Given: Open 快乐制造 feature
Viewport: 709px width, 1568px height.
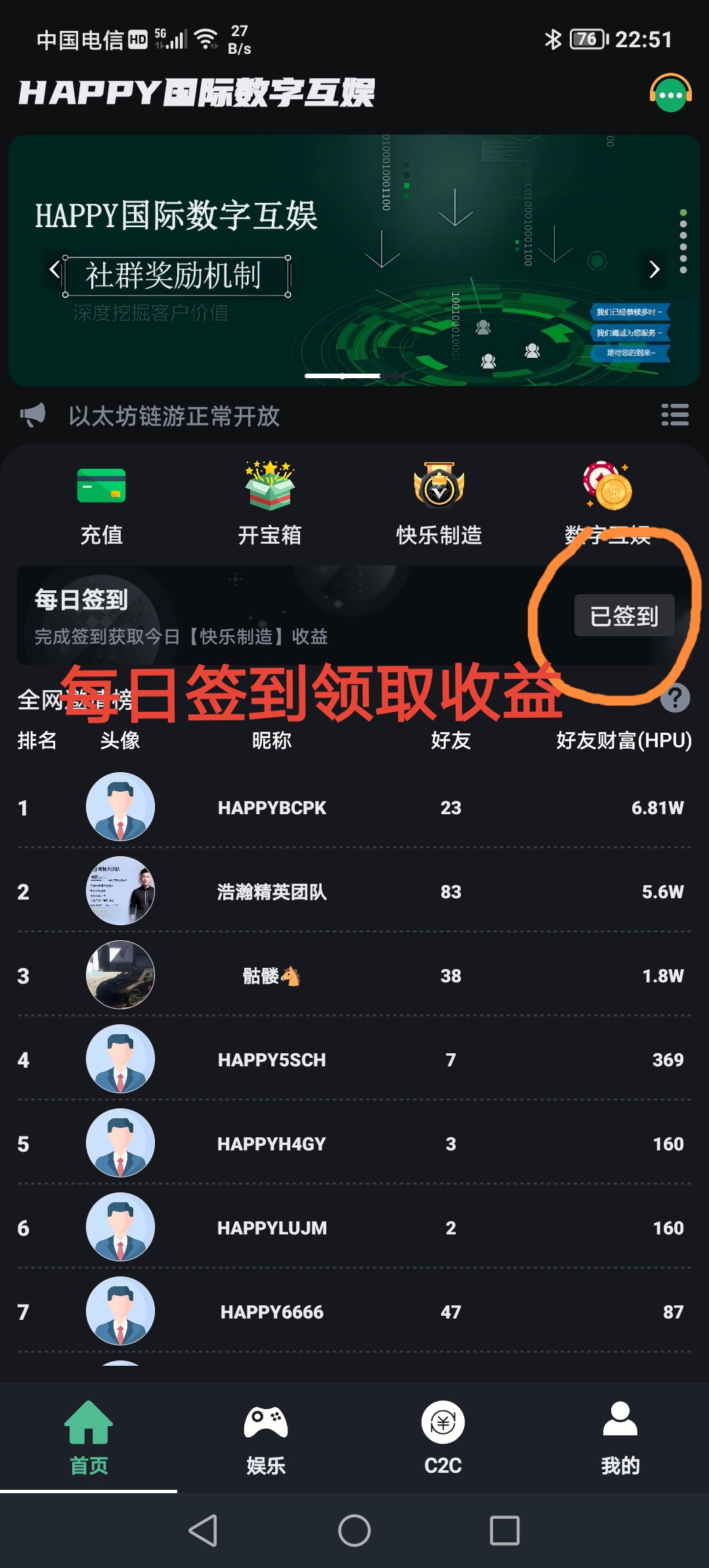Looking at the screenshot, I should [x=439, y=506].
